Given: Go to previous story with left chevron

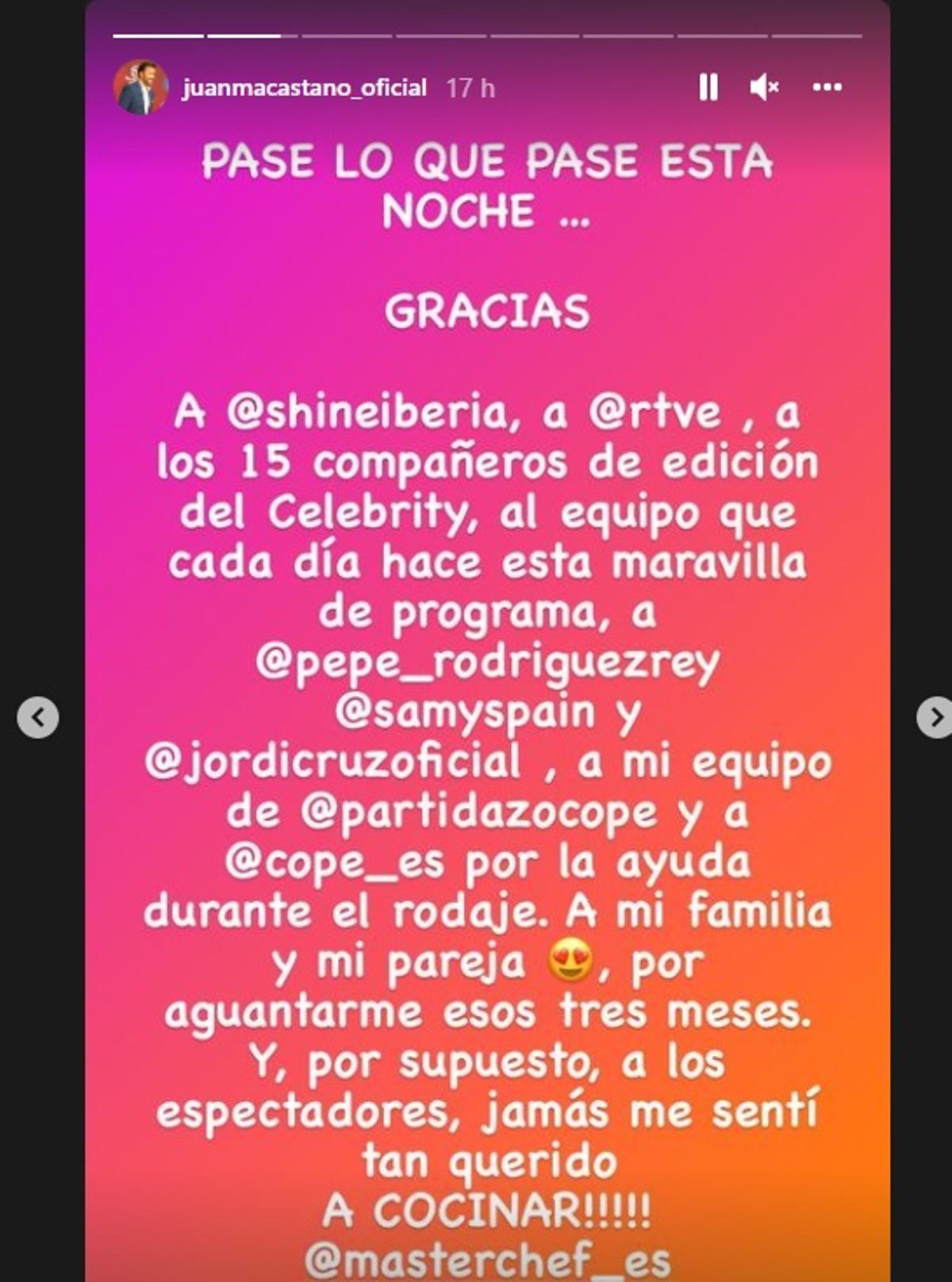Looking at the screenshot, I should pos(37,716).
